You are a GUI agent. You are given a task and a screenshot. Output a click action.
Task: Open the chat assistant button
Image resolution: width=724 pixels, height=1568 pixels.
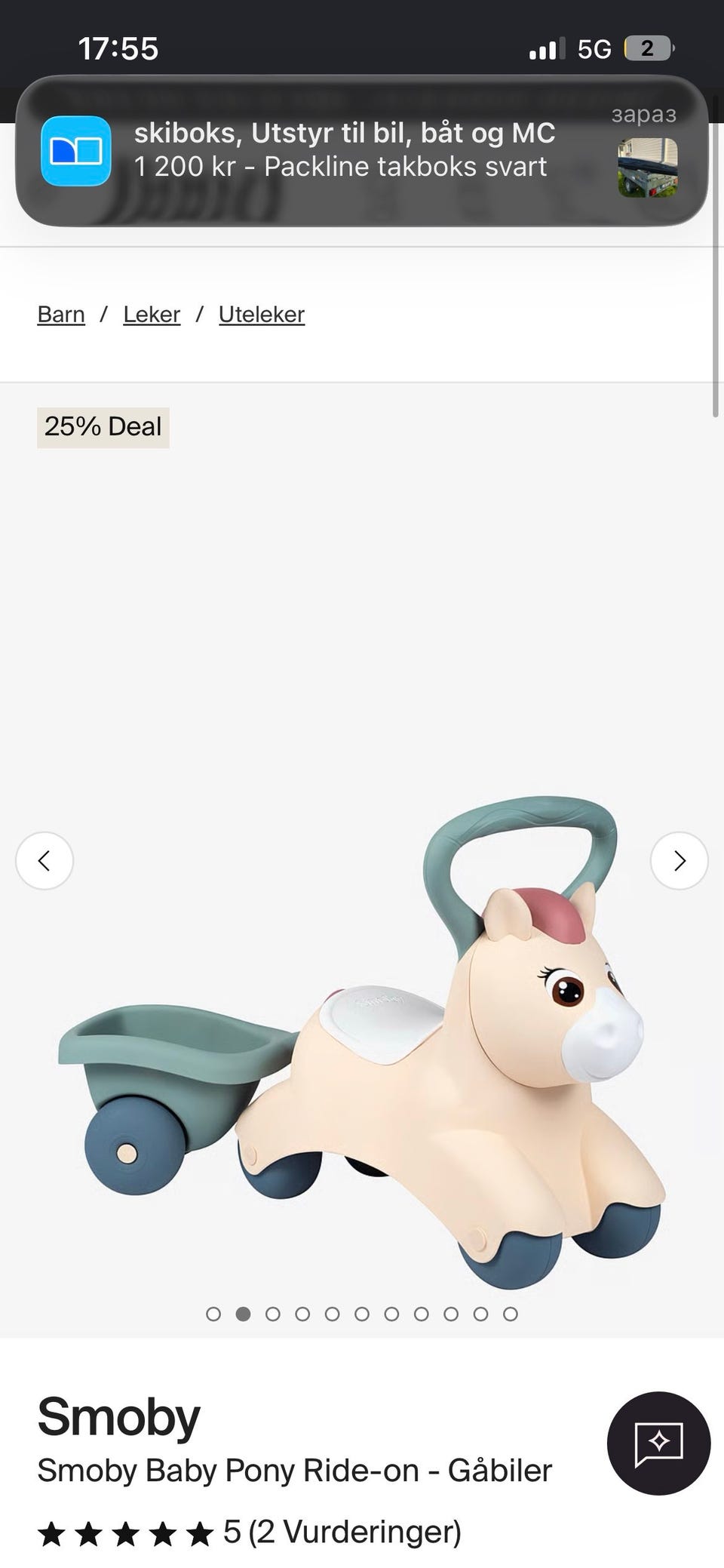pyautogui.click(x=659, y=1443)
